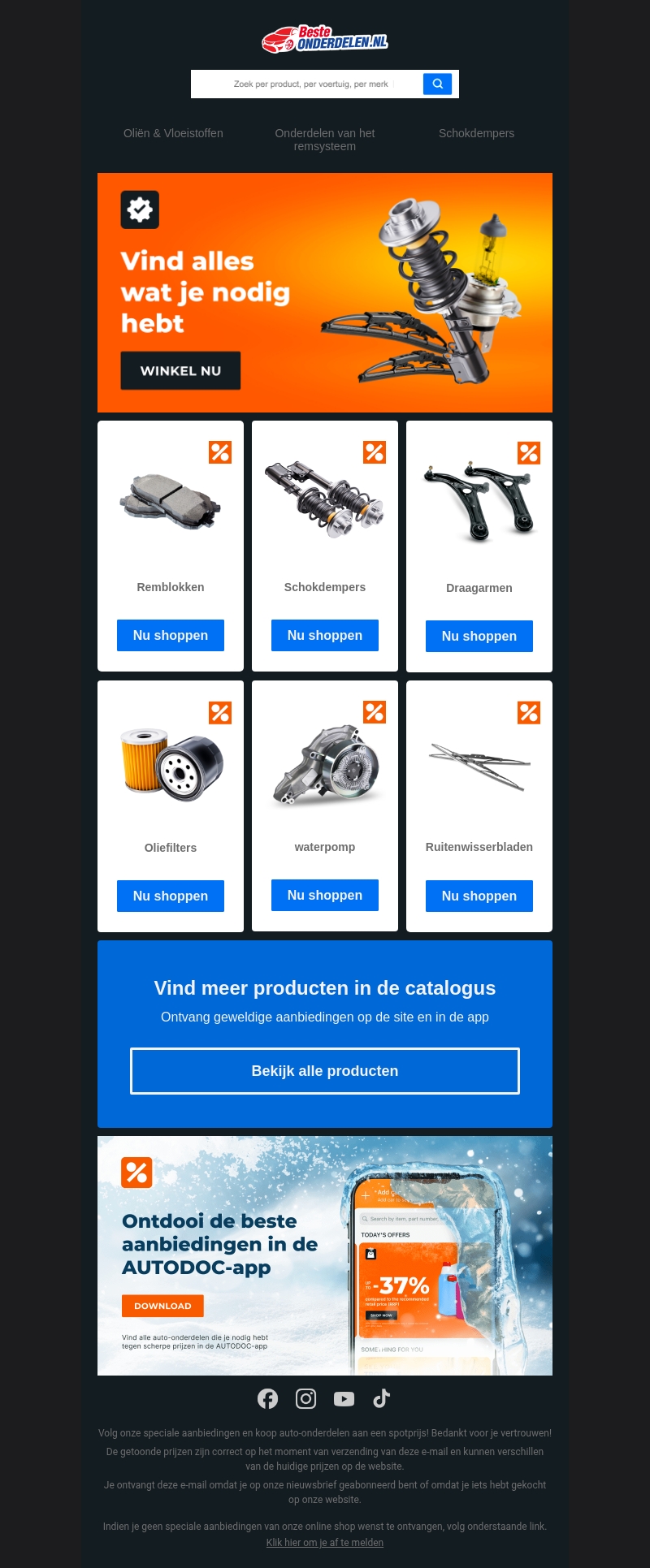Viewport: 650px width, 1568px height.
Task: Tap the blue search magnifier button
Action: [x=437, y=84]
